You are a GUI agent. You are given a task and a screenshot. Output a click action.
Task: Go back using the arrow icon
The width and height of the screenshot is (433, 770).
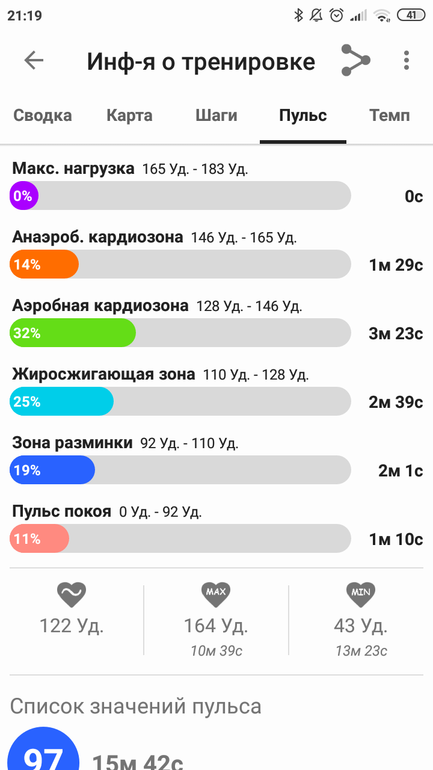point(34,60)
